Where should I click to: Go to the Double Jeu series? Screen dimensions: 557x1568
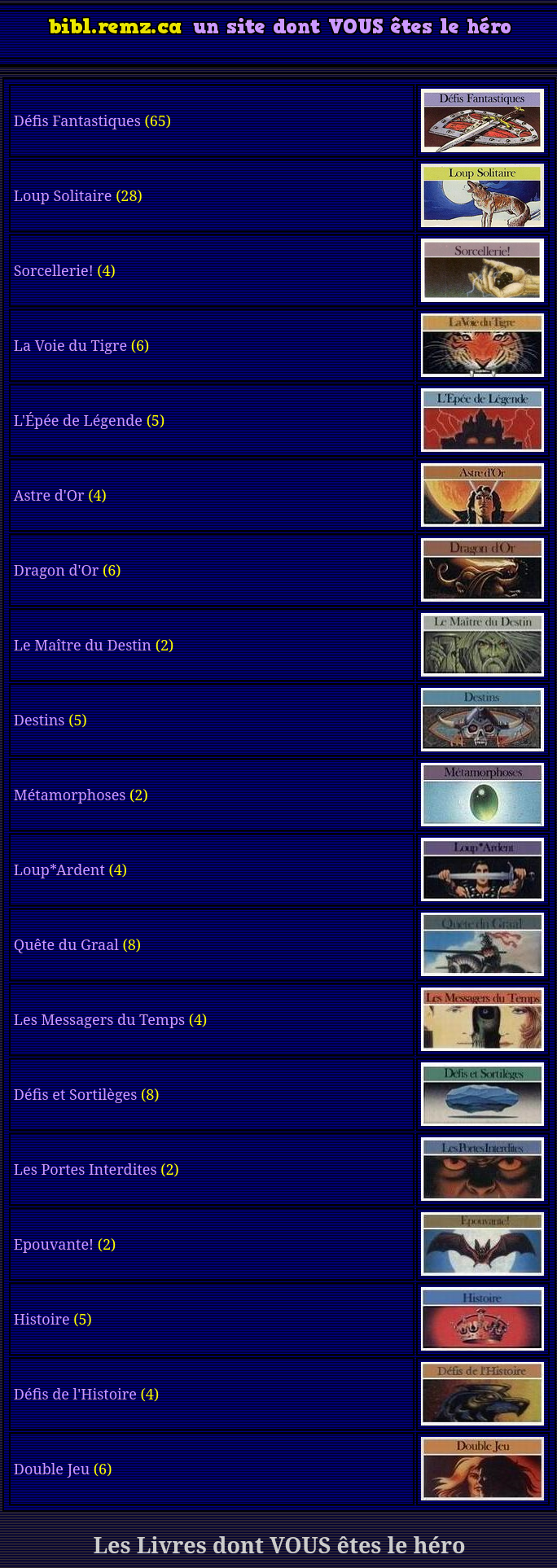coord(51,1469)
